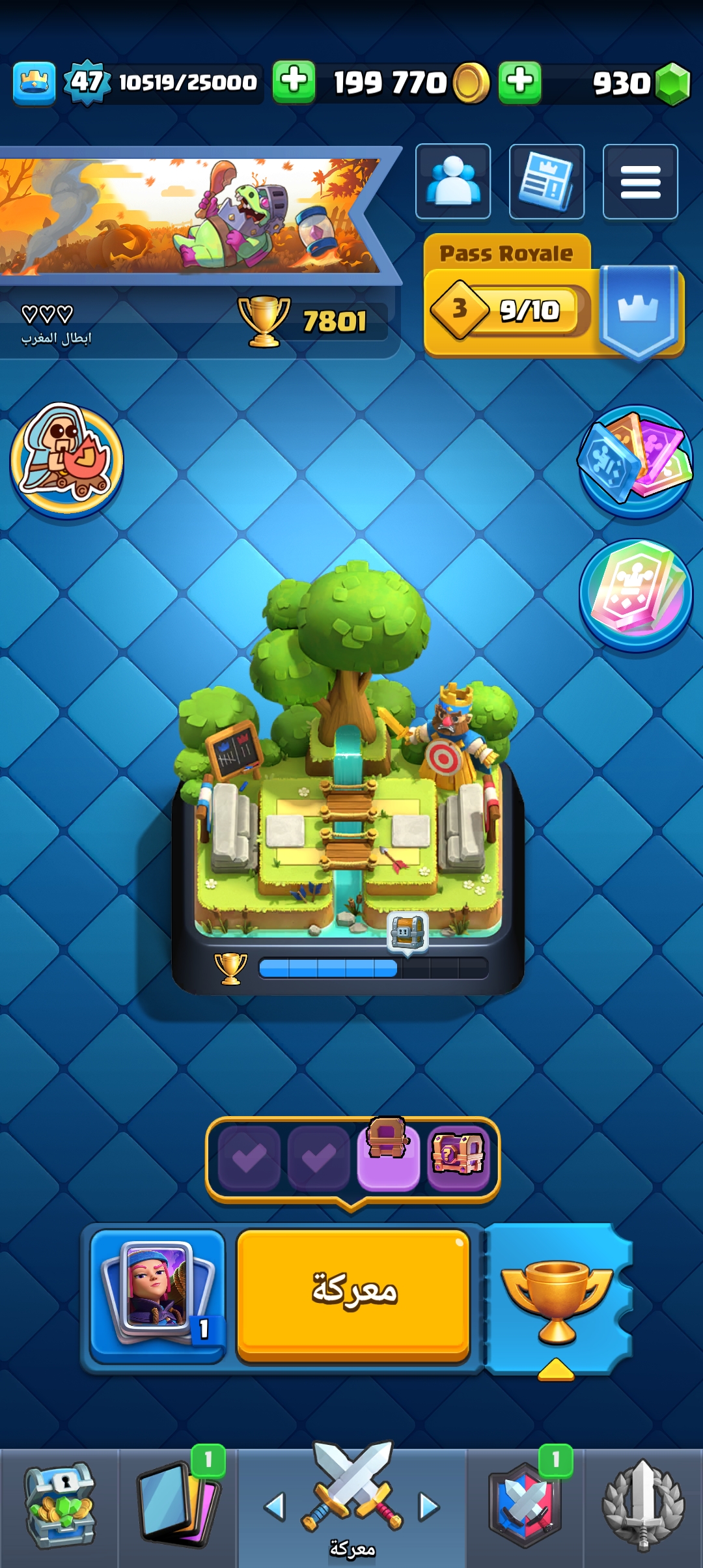Screen dimensions: 703x1568
Task: Open the daily rewards chest tracker
Action: 353,1158
